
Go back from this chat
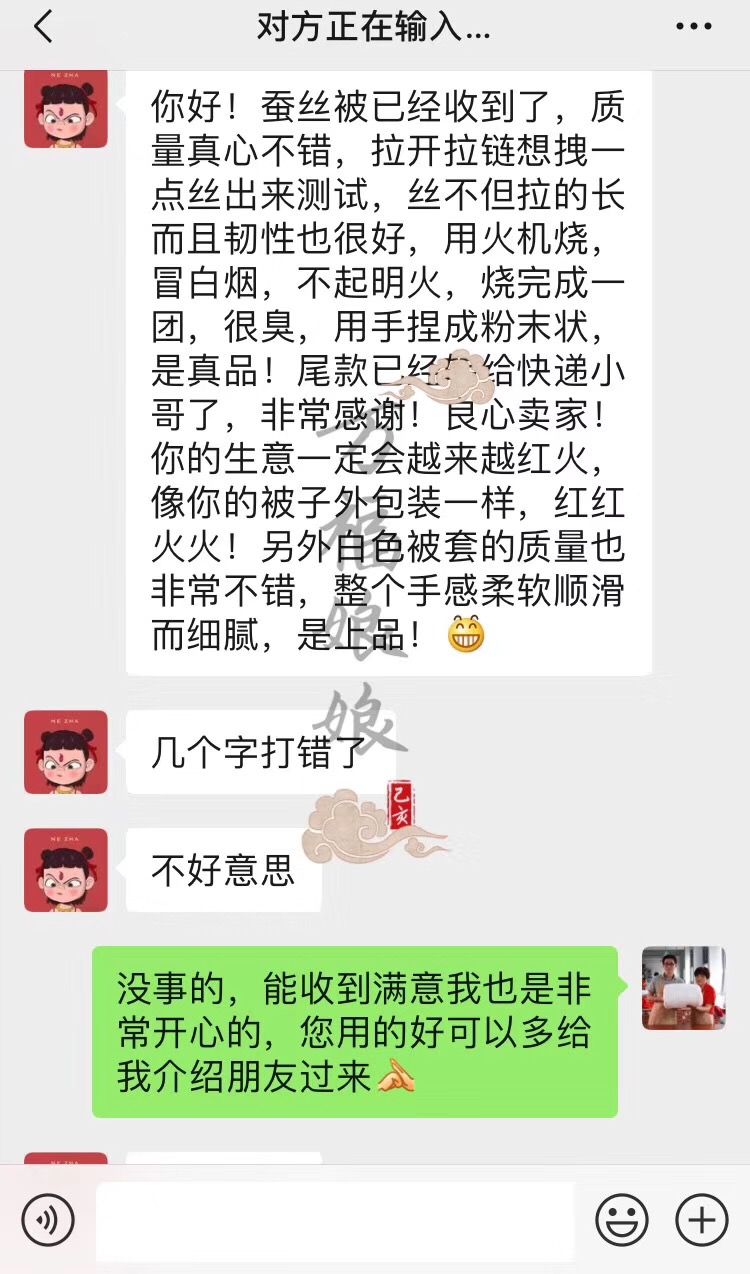43,27
